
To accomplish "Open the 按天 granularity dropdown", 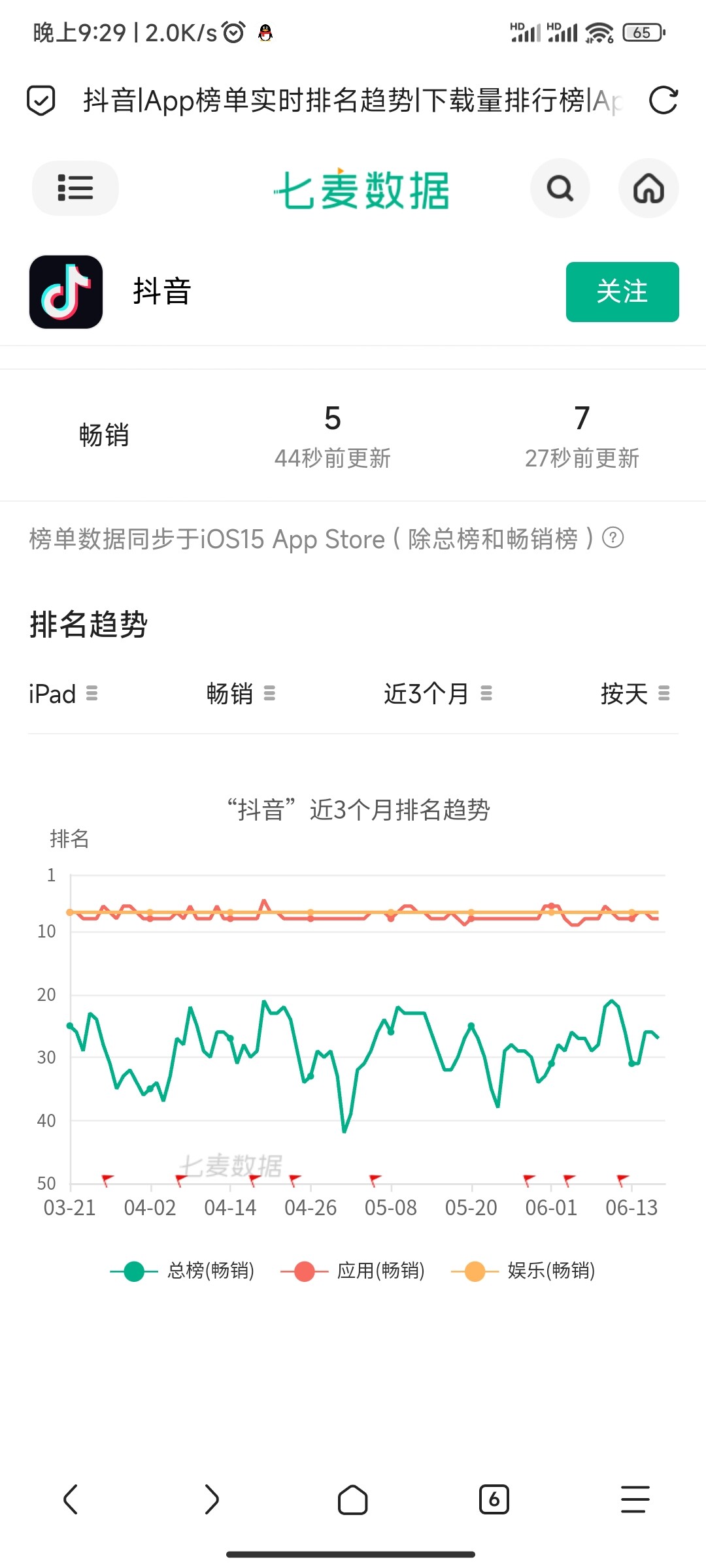I will (635, 693).
